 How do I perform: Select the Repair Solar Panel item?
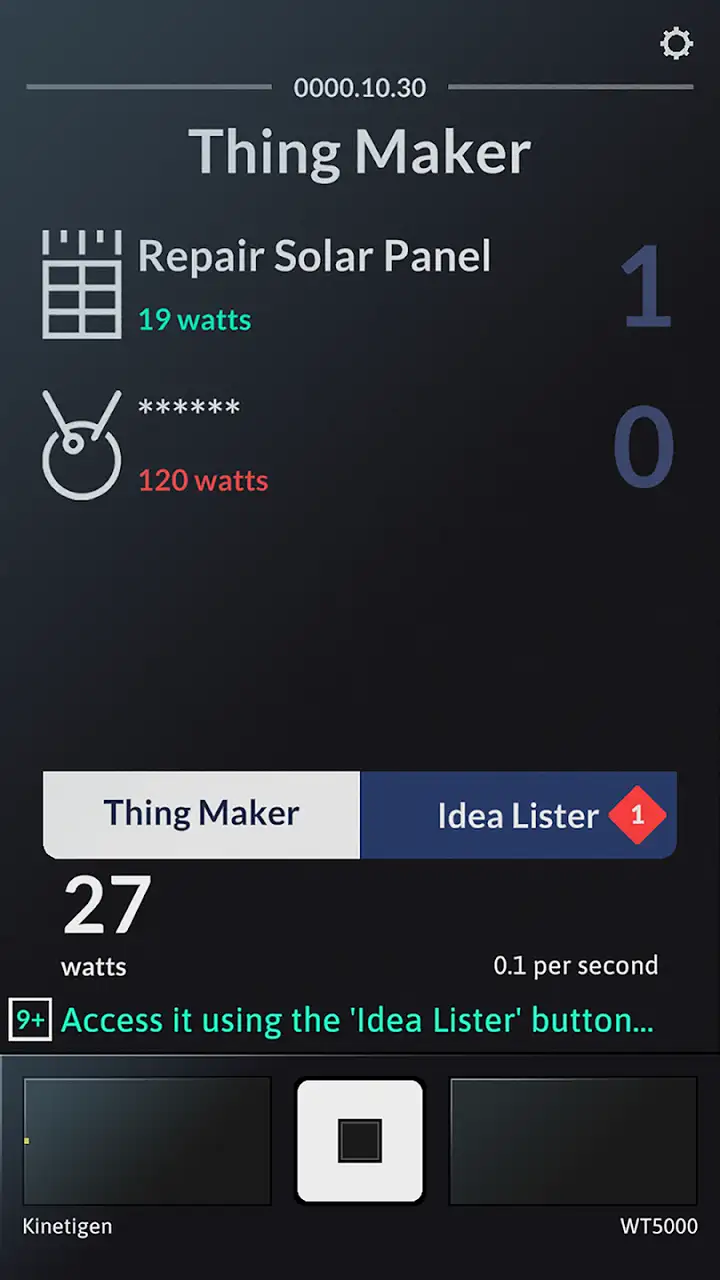[360, 283]
